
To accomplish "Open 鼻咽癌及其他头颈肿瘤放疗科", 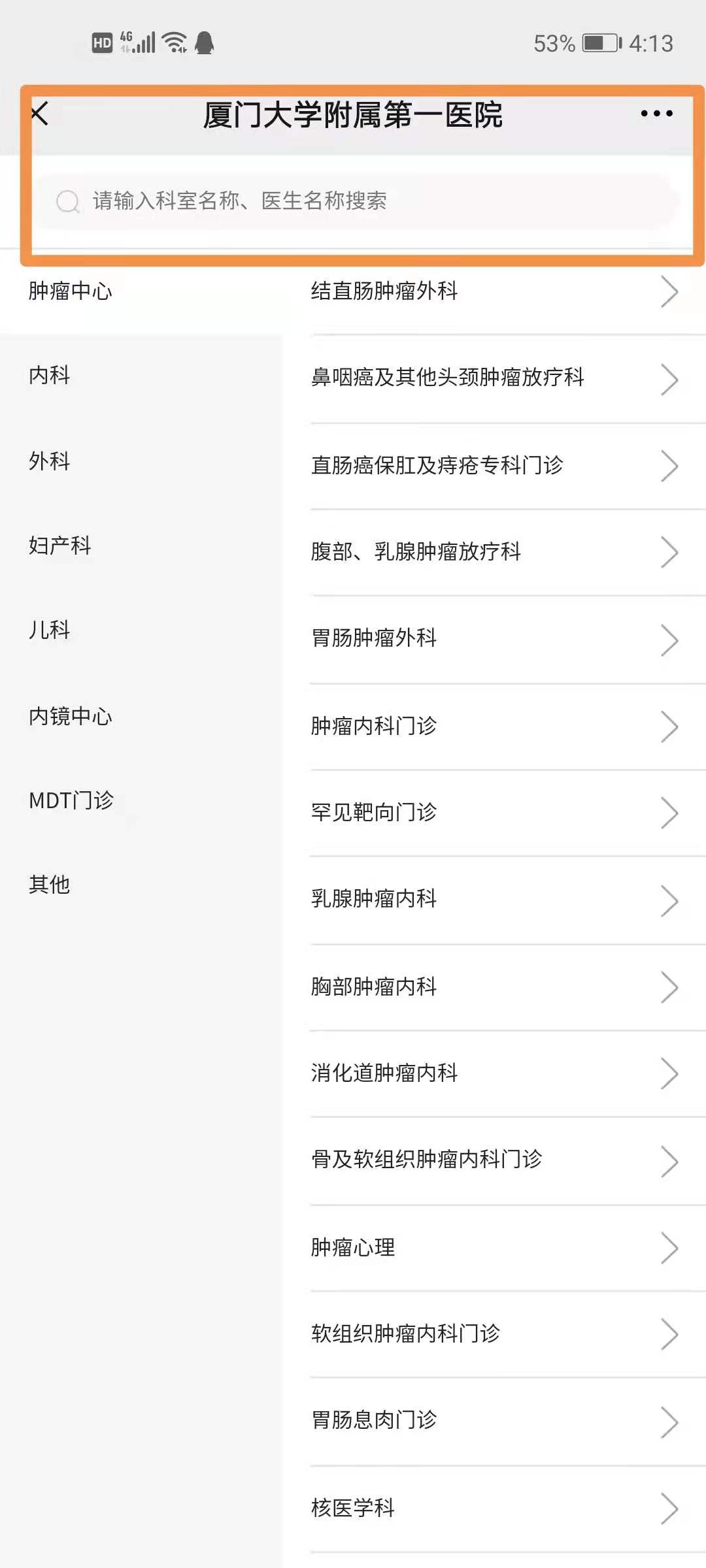I will (x=494, y=378).
